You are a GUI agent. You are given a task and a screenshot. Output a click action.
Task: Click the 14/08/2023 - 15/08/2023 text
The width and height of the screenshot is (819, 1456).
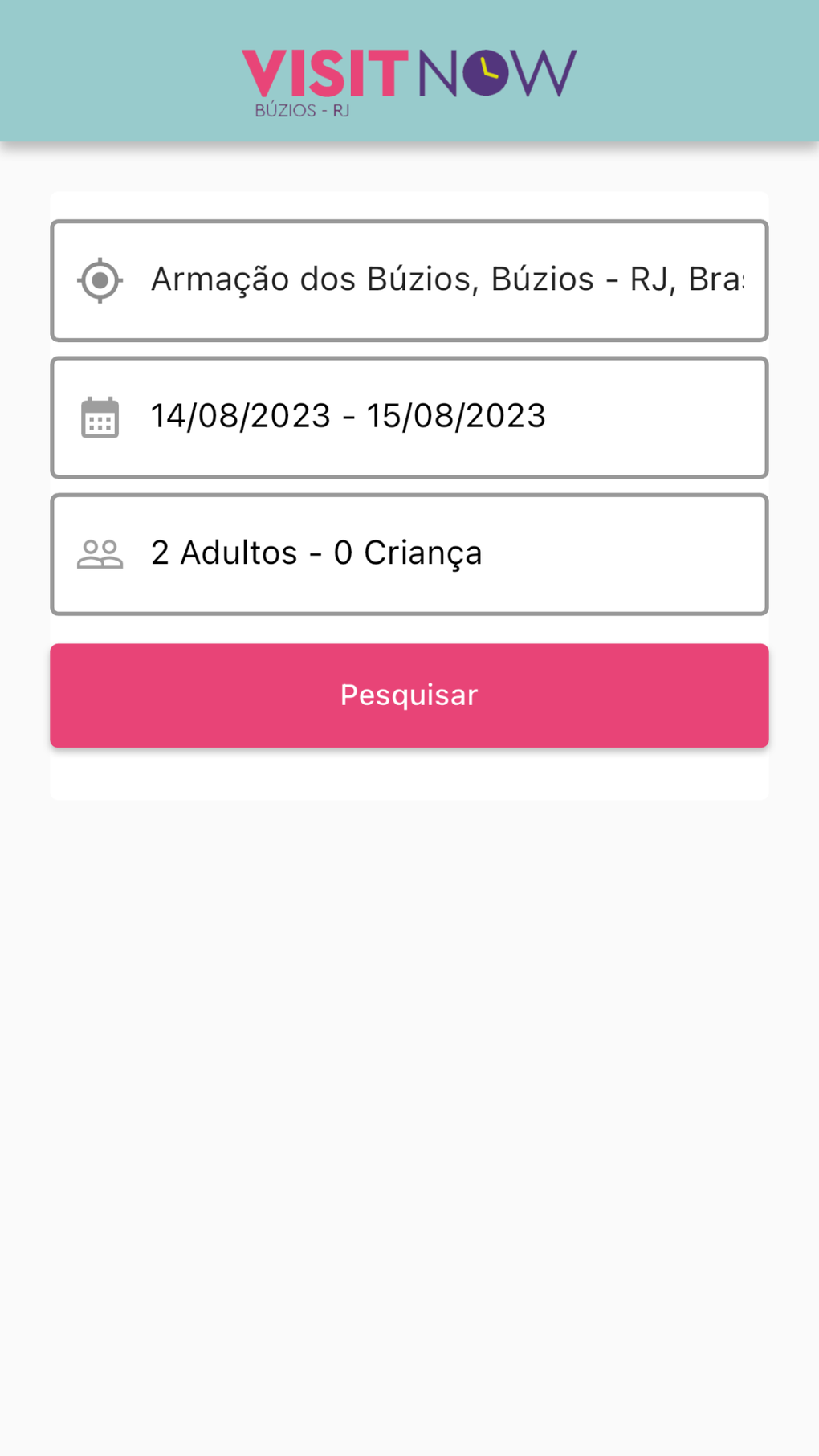click(x=347, y=414)
